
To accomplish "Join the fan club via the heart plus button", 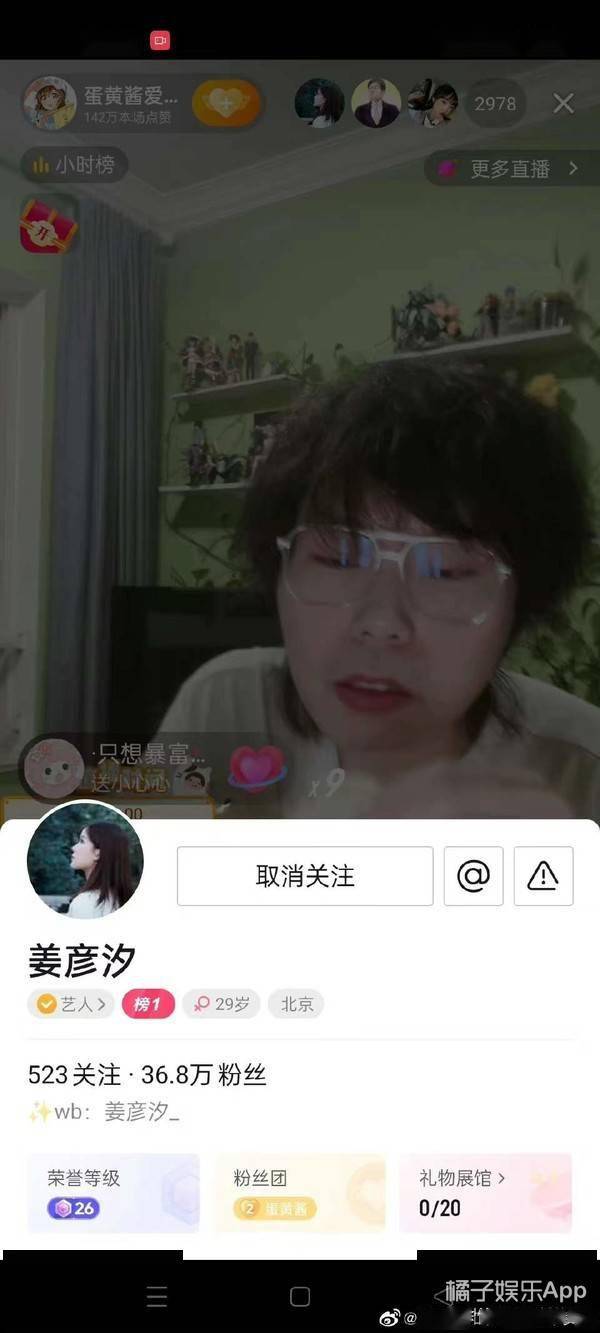I will [x=225, y=103].
